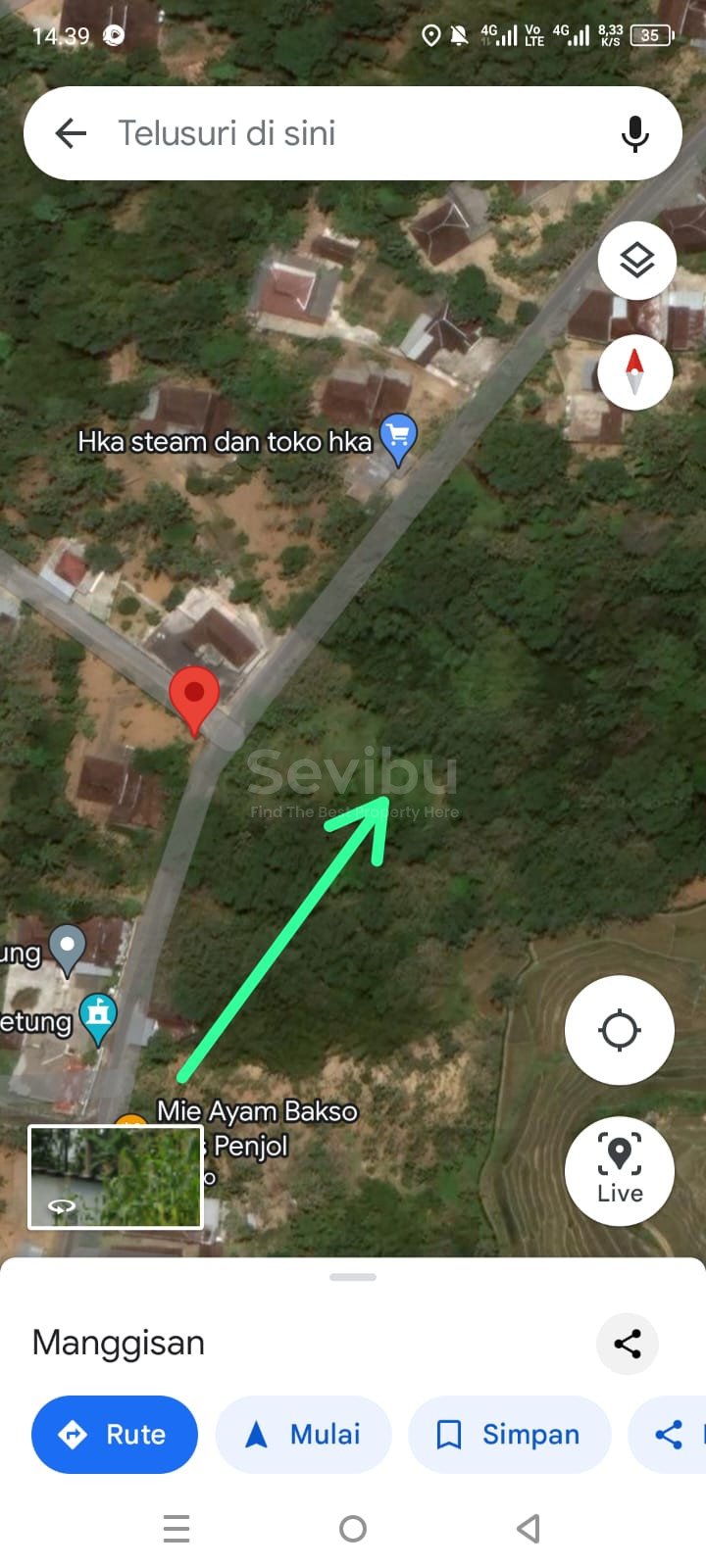Screen dimensions: 706x1568
Task: Open the Hka steam dan toko hka place
Action: point(398,438)
